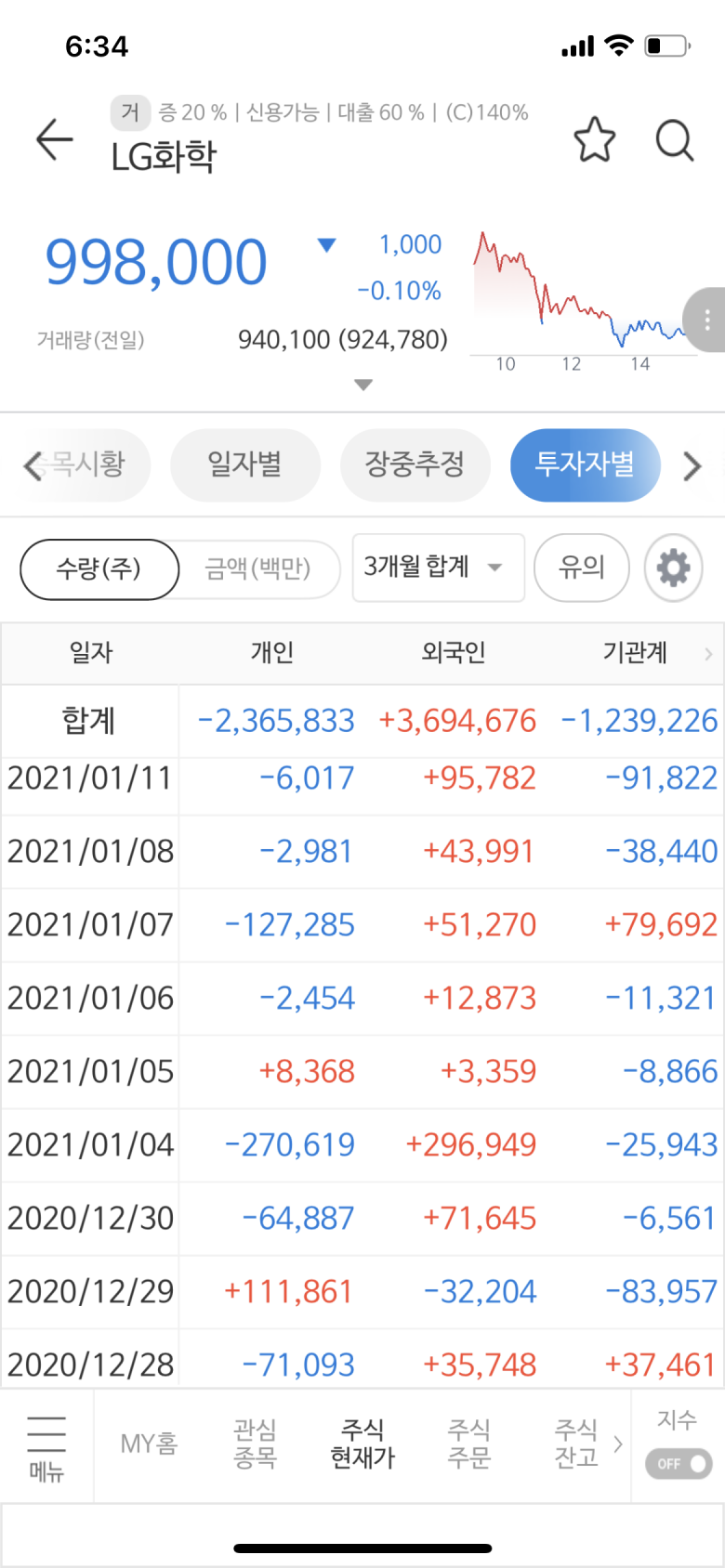Select the 수량(주) view option
Image resolution: width=725 pixels, height=1568 pixels.
pos(99,568)
